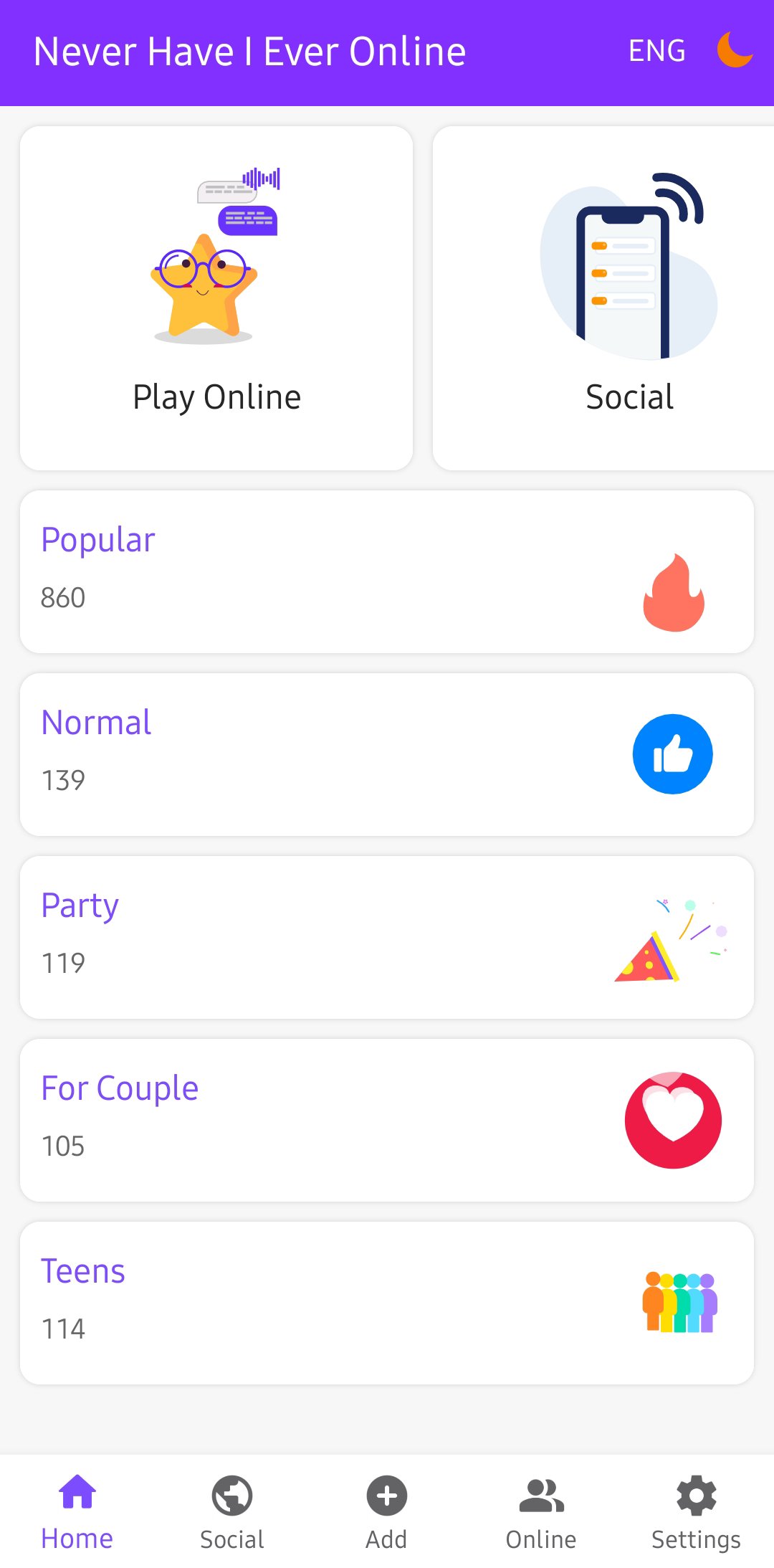Change the language from ENG
This screenshot has width=774, height=1568.
[656, 51]
